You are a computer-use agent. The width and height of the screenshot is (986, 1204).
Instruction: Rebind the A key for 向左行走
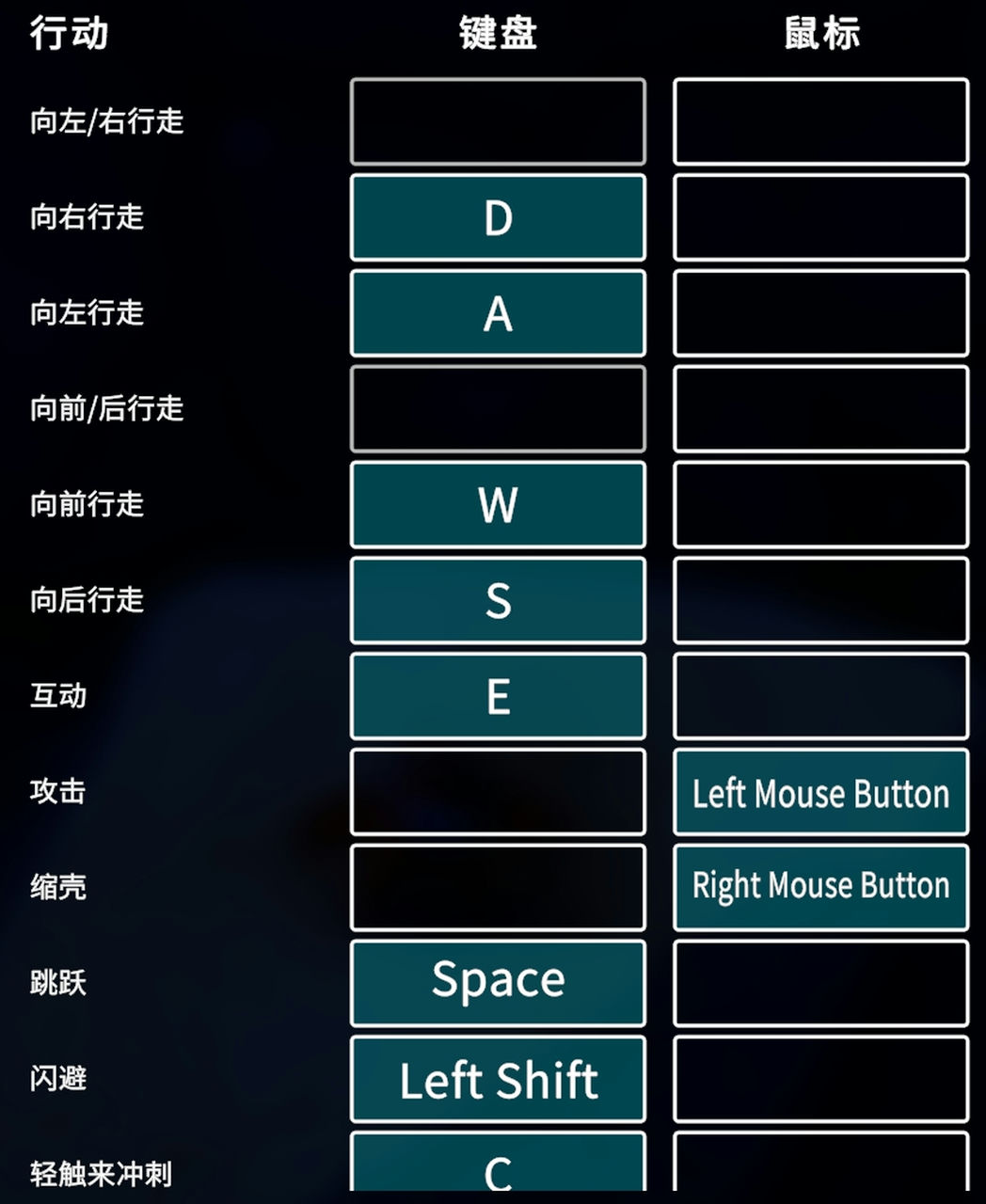[498, 313]
